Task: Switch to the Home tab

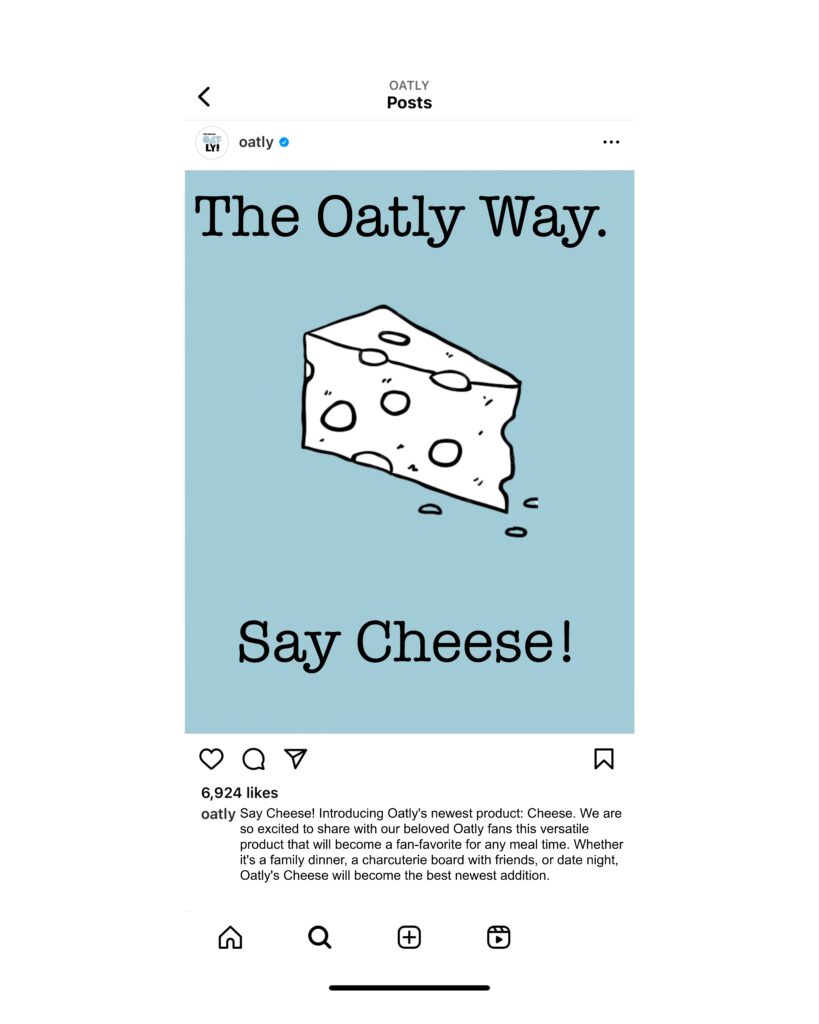Action: click(230, 937)
